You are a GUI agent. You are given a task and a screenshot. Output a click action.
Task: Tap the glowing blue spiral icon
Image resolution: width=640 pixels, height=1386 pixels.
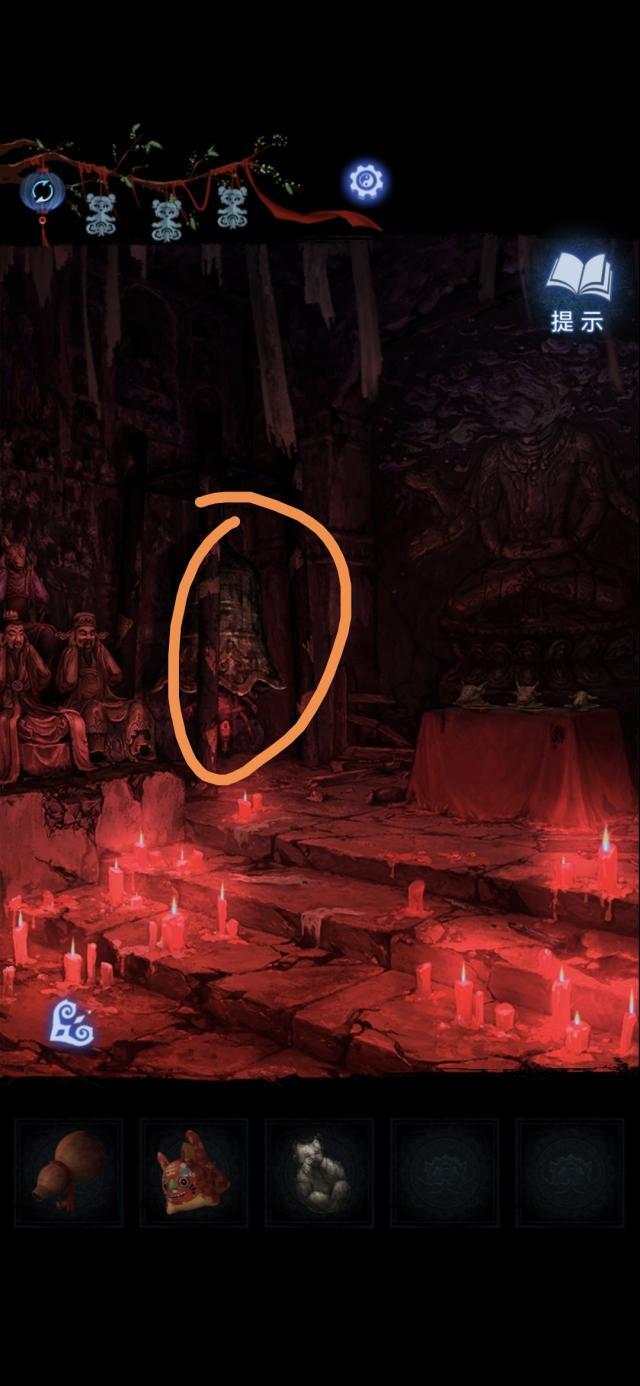coord(72,1025)
